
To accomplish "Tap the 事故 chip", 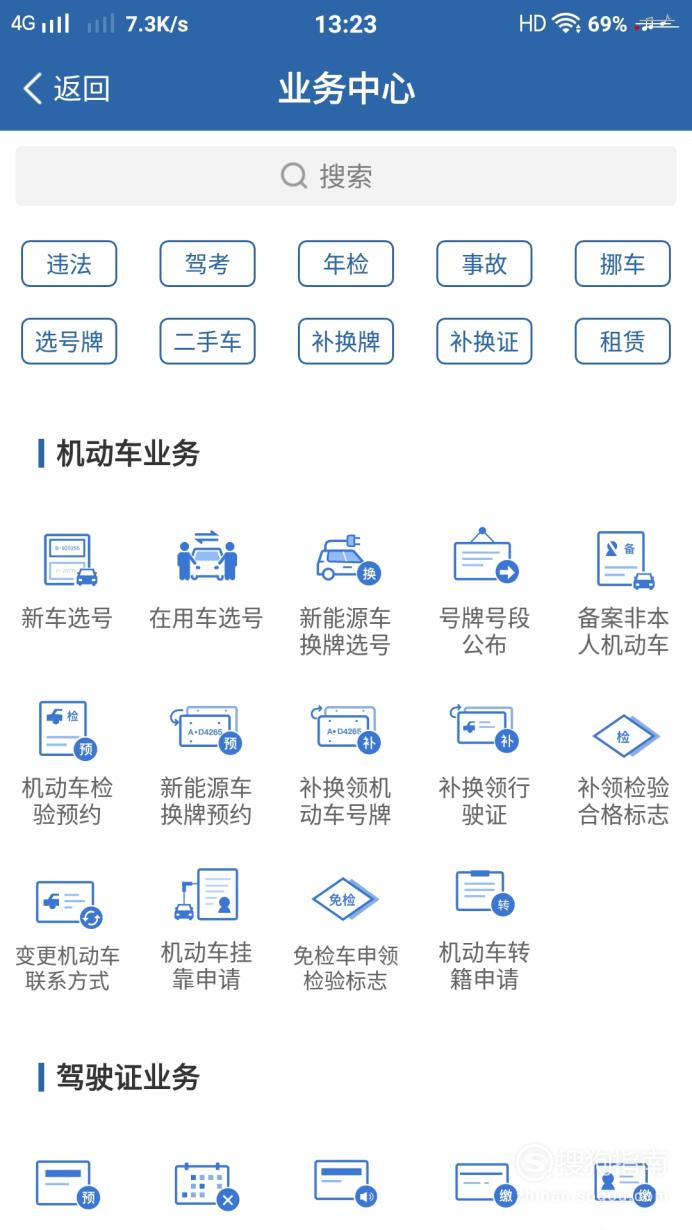I will pyautogui.click(x=484, y=264).
